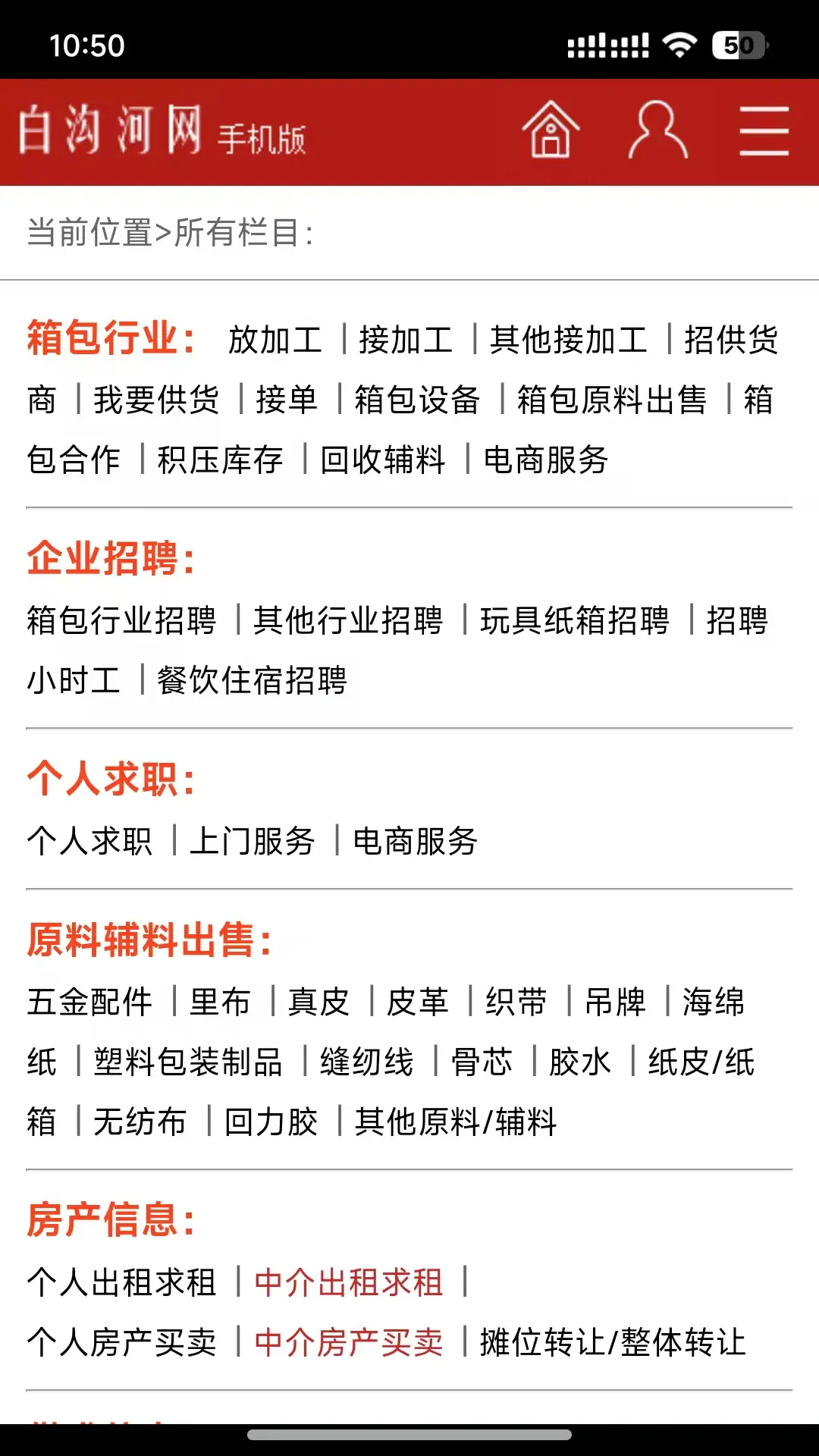819x1456 pixels.
Task: Browse 五金配件 materials
Action: tap(89, 1002)
